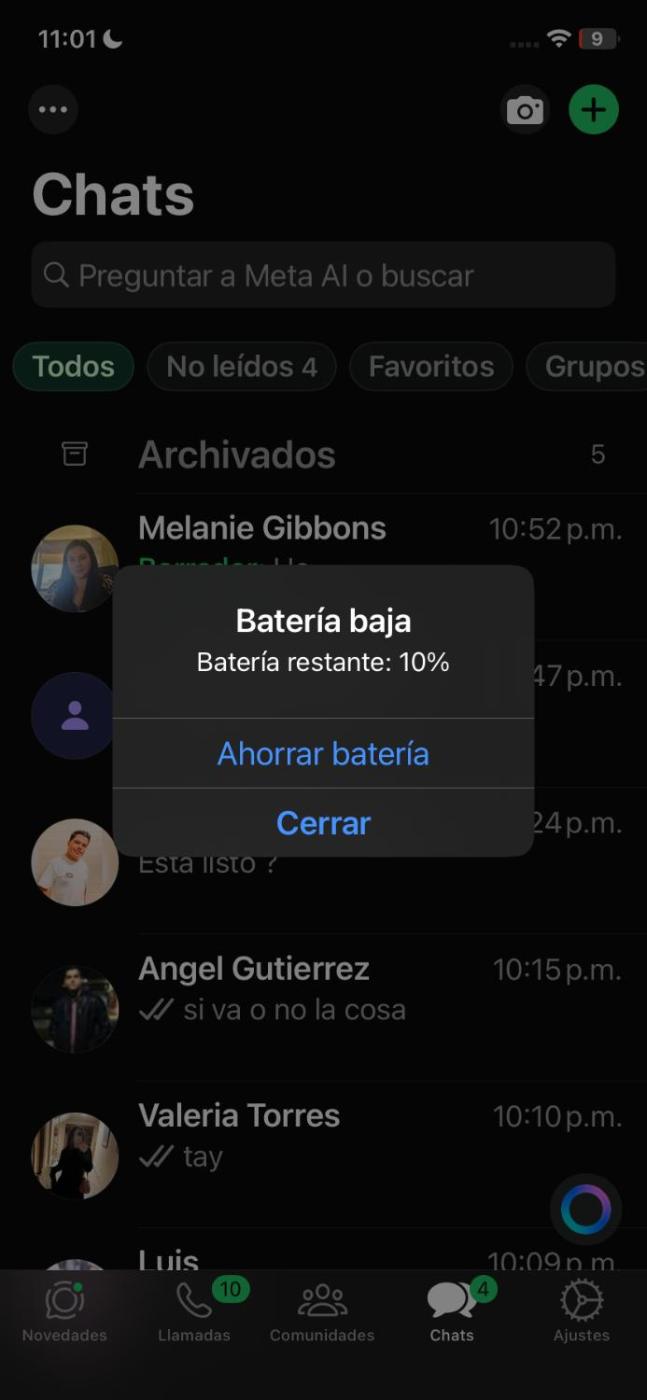The image size is (647, 1400).
Task: Switch to the Llamadas tab
Action: (194, 1312)
